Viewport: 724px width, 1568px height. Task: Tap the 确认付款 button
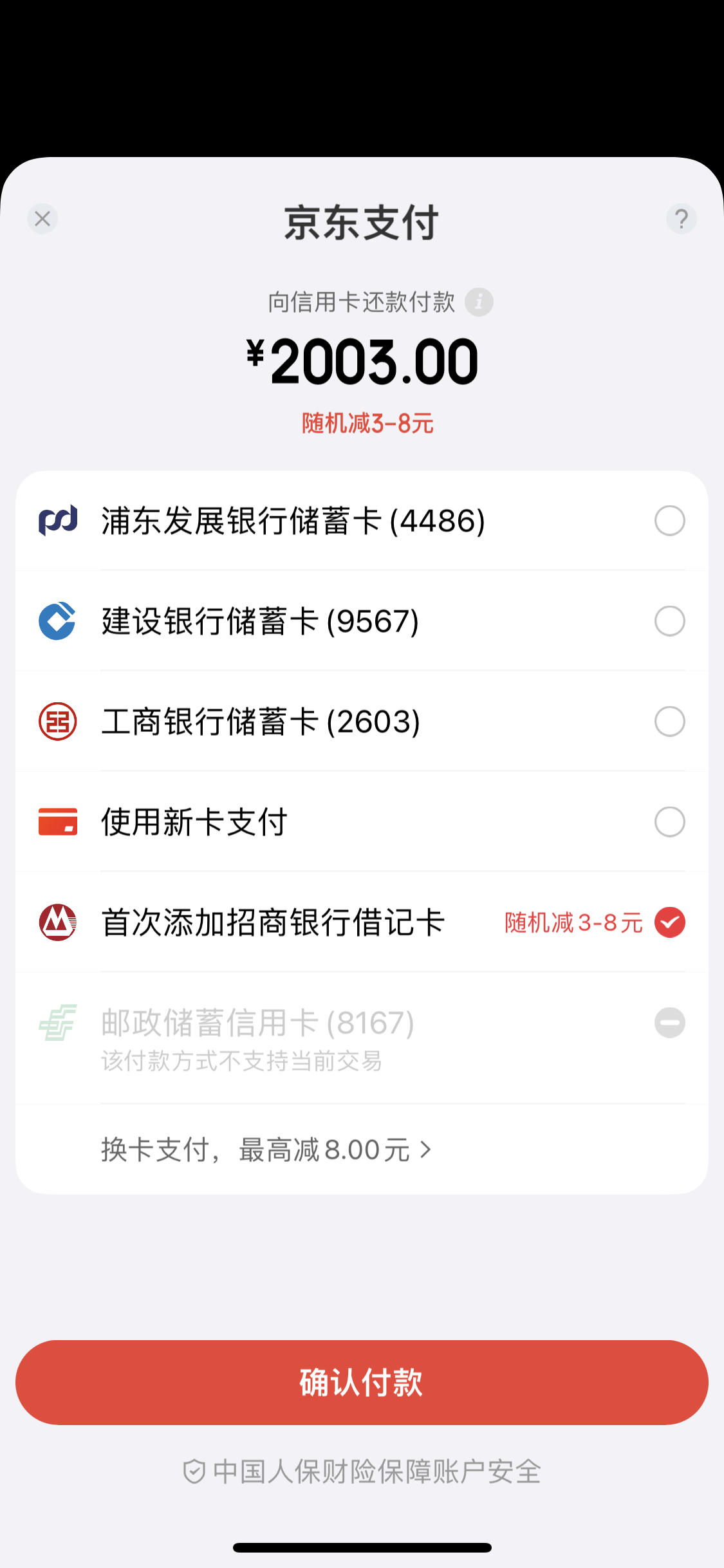[x=362, y=1383]
